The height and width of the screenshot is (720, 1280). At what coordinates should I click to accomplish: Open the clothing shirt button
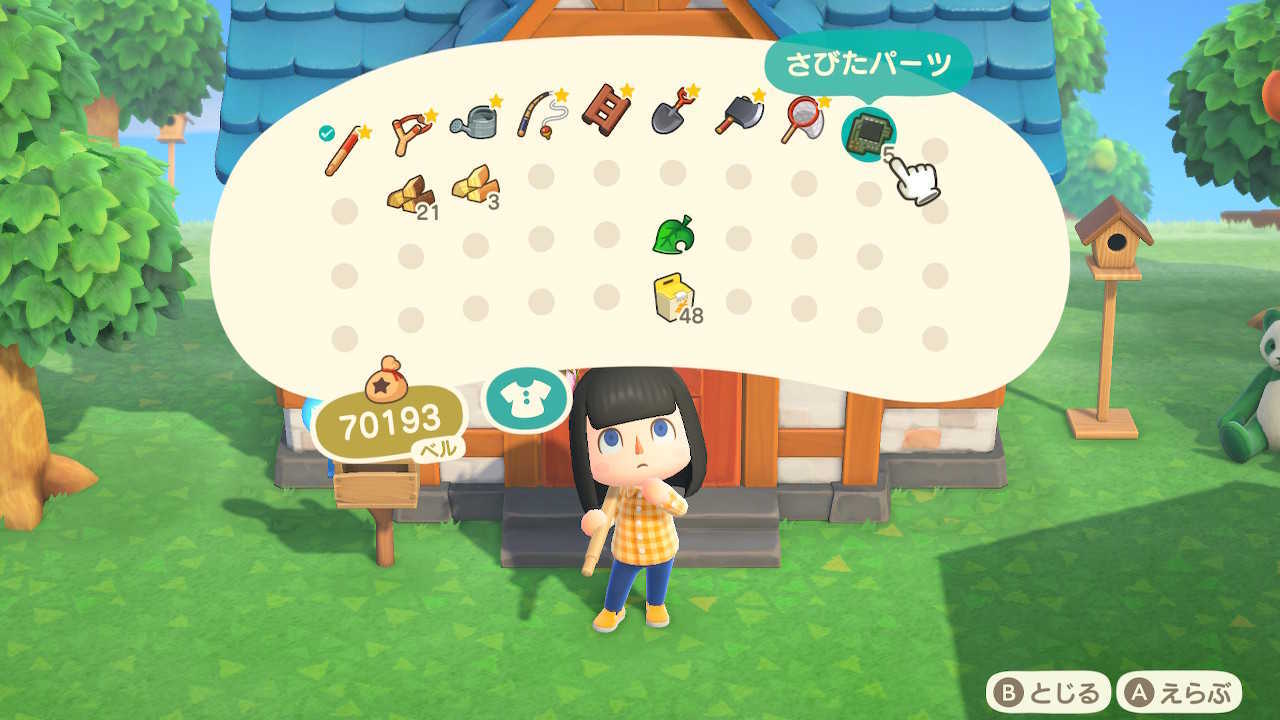(x=526, y=397)
